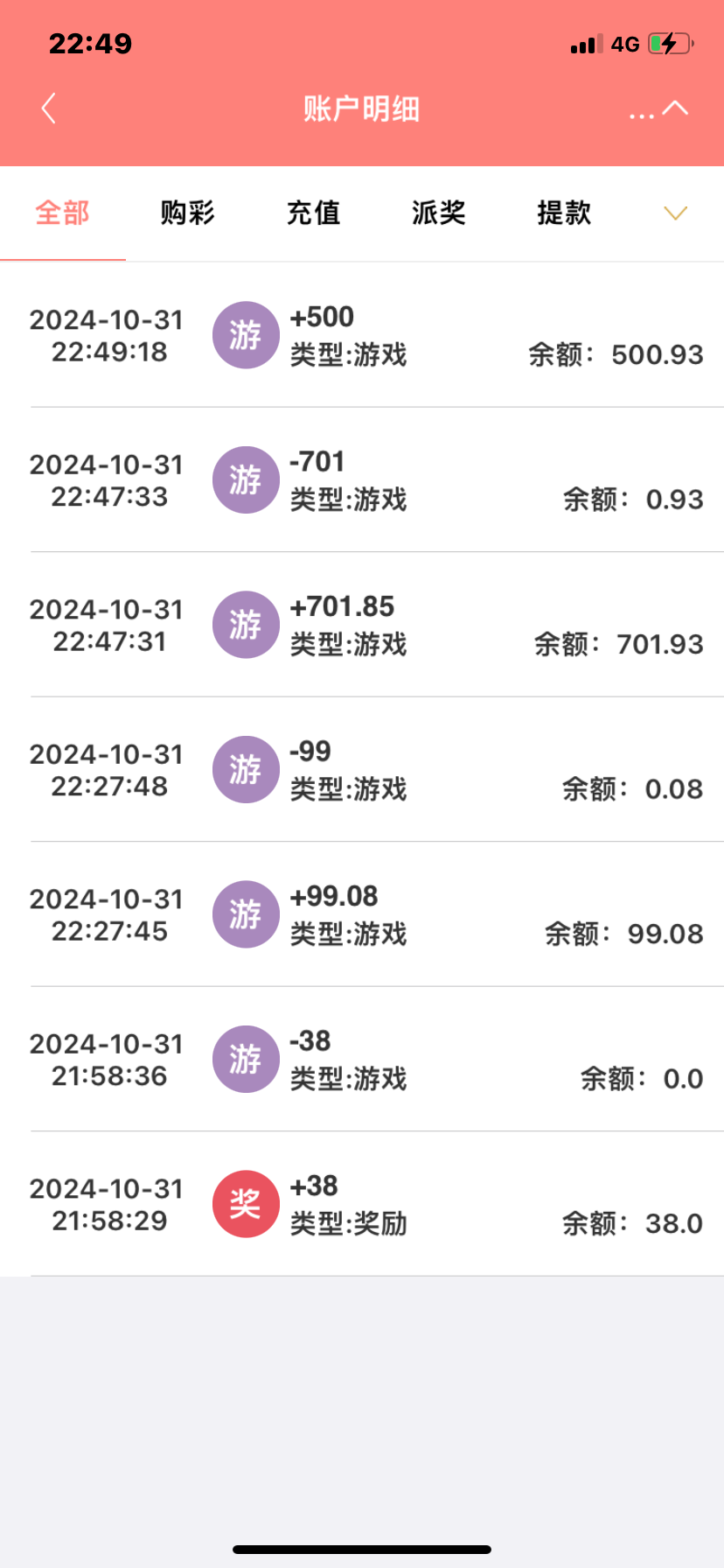724x1568 pixels.
Task: Tap the back arrow in the header
Action: (x=48, y=108)
